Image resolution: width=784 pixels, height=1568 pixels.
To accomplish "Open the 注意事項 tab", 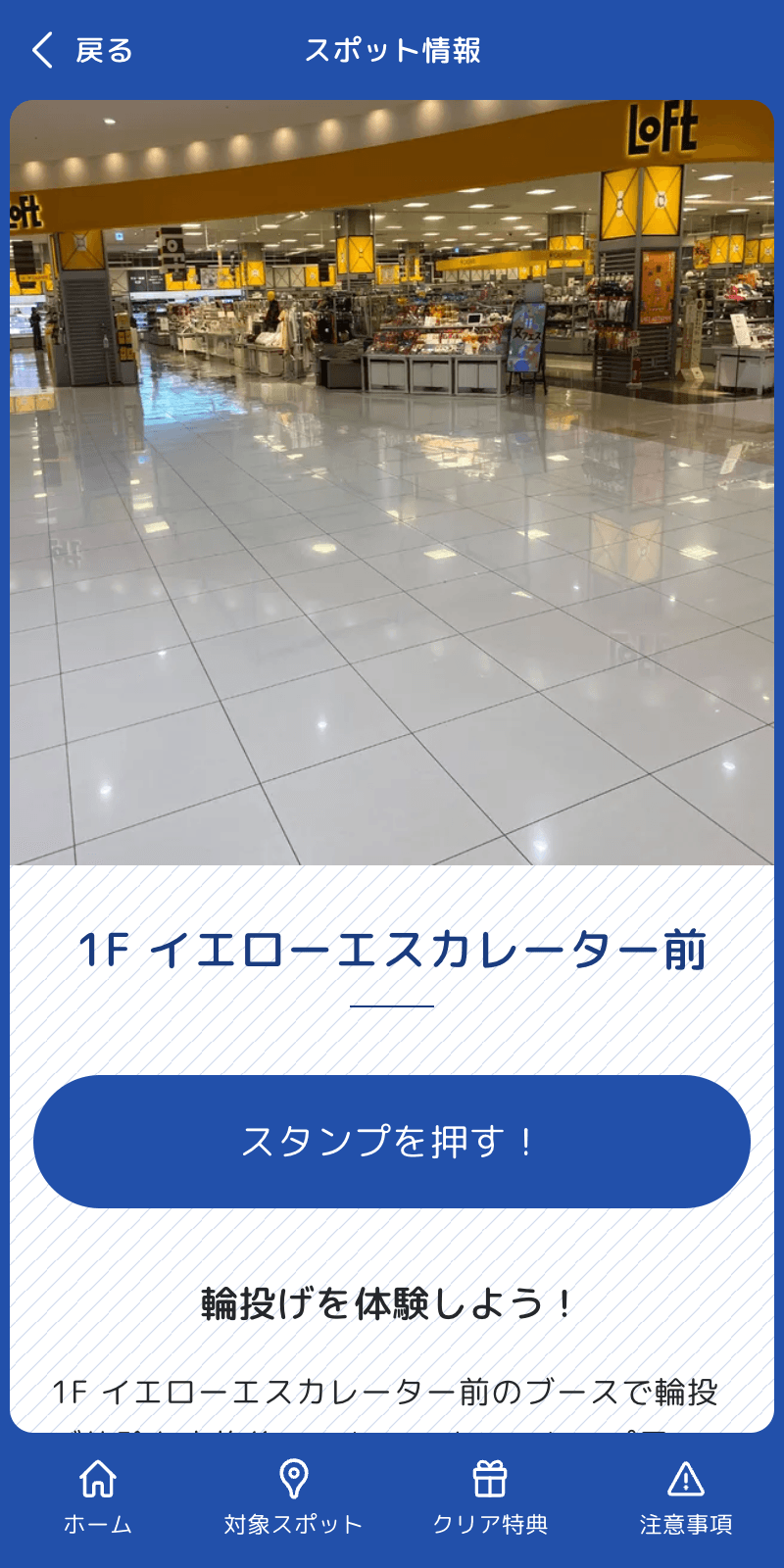I will [686, 1497].
